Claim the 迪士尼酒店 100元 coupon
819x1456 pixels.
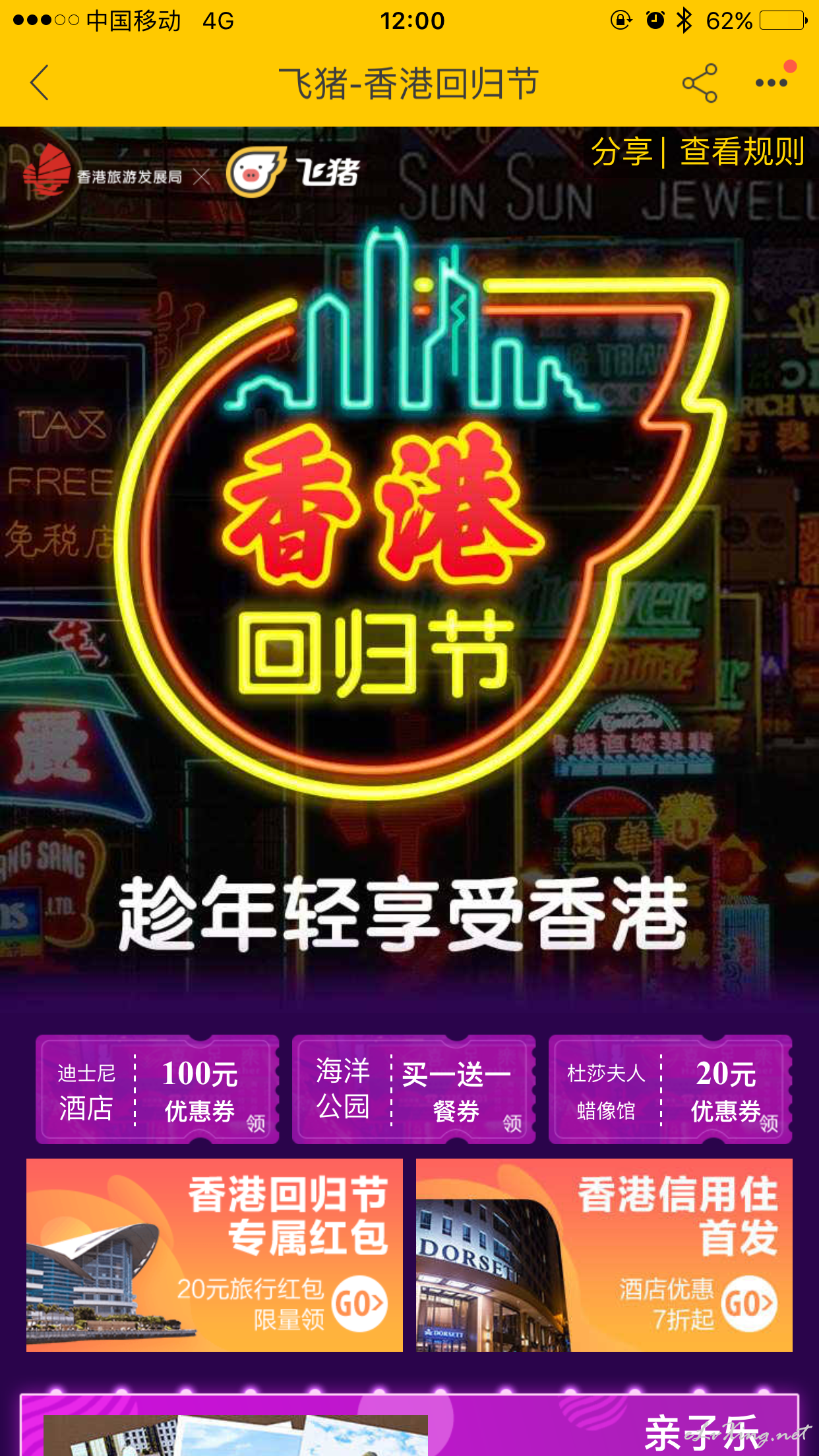(157, 1089)
